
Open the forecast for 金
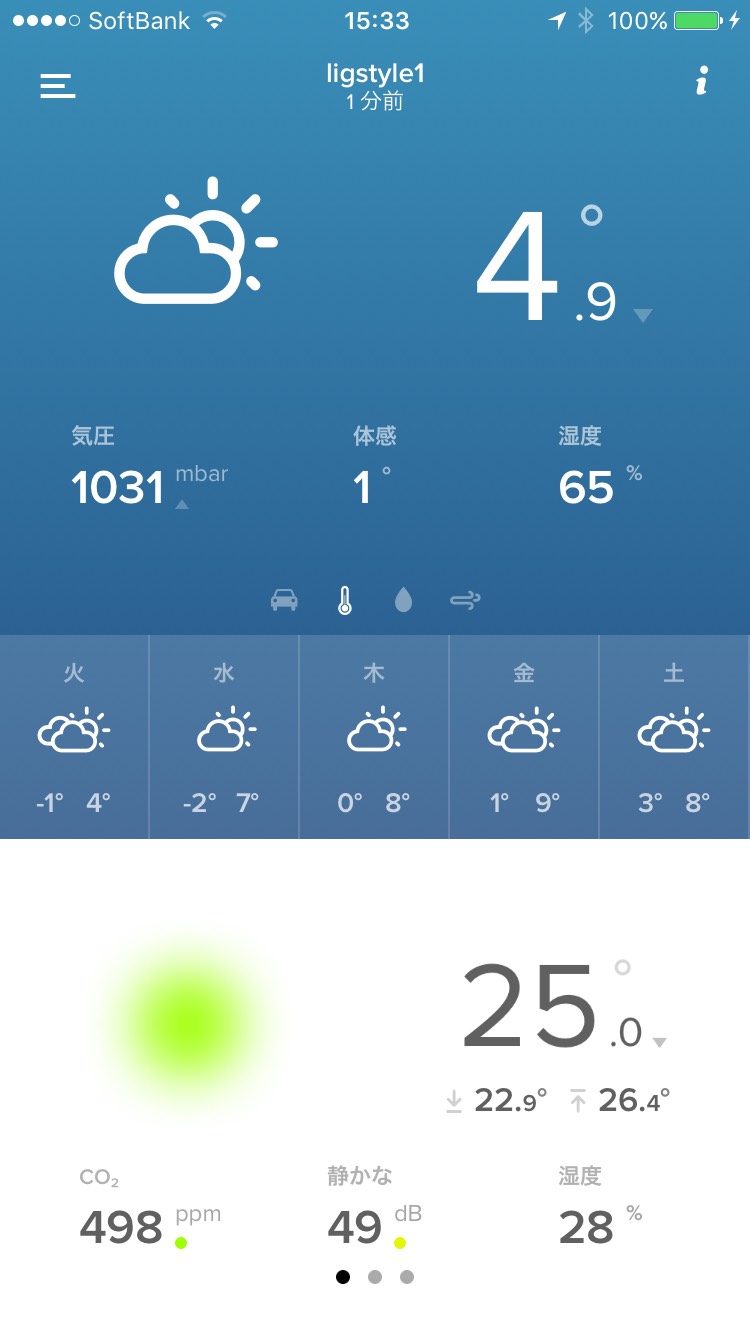524,737
